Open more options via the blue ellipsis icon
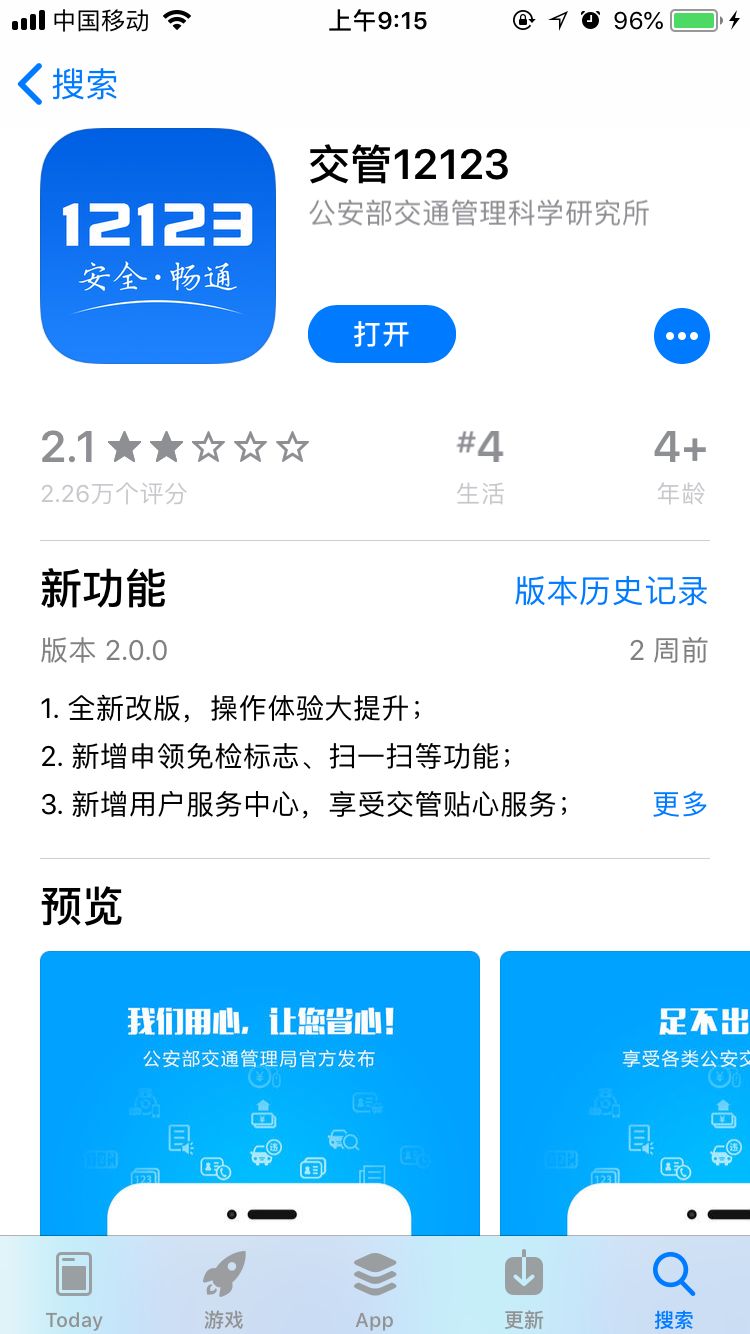 (x=681, y=335)
